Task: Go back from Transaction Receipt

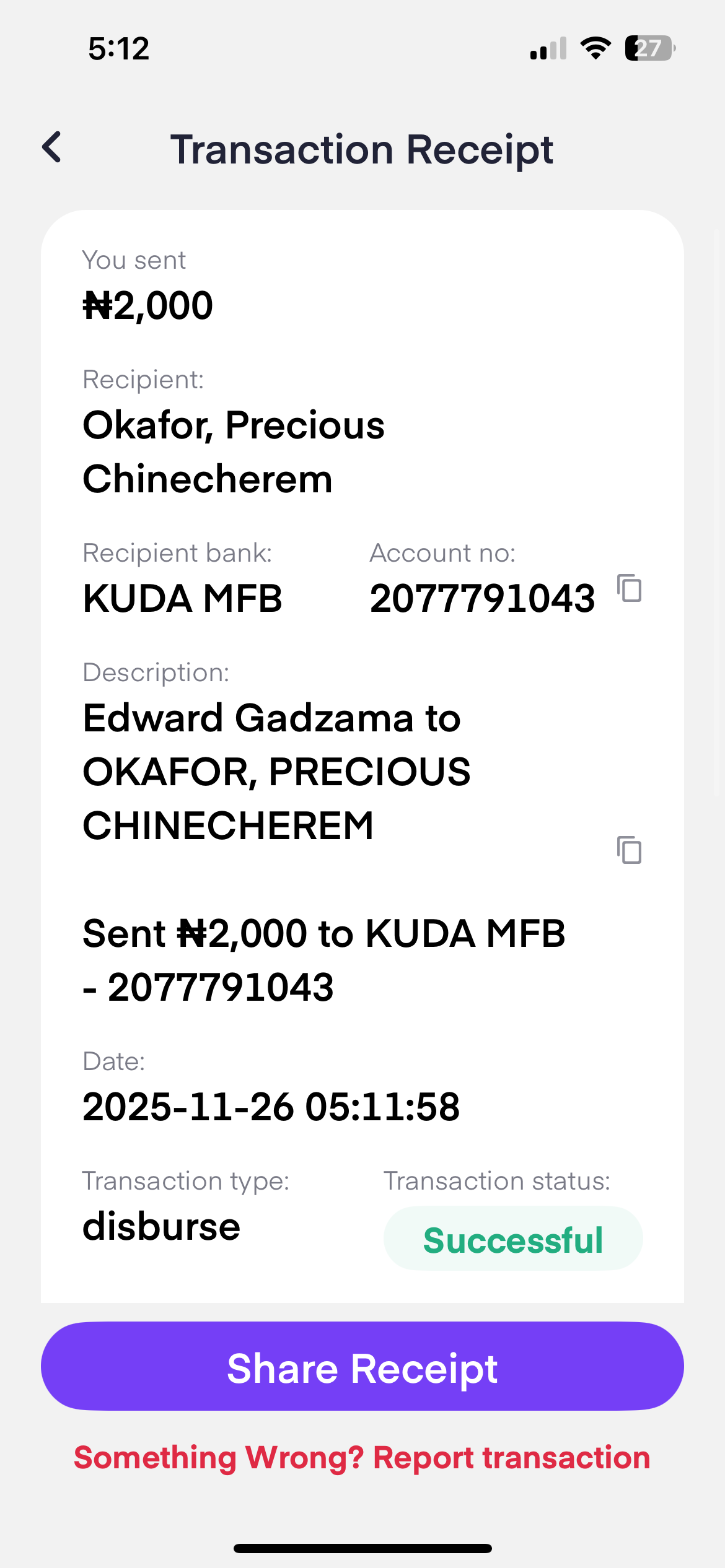Action: 52,148
